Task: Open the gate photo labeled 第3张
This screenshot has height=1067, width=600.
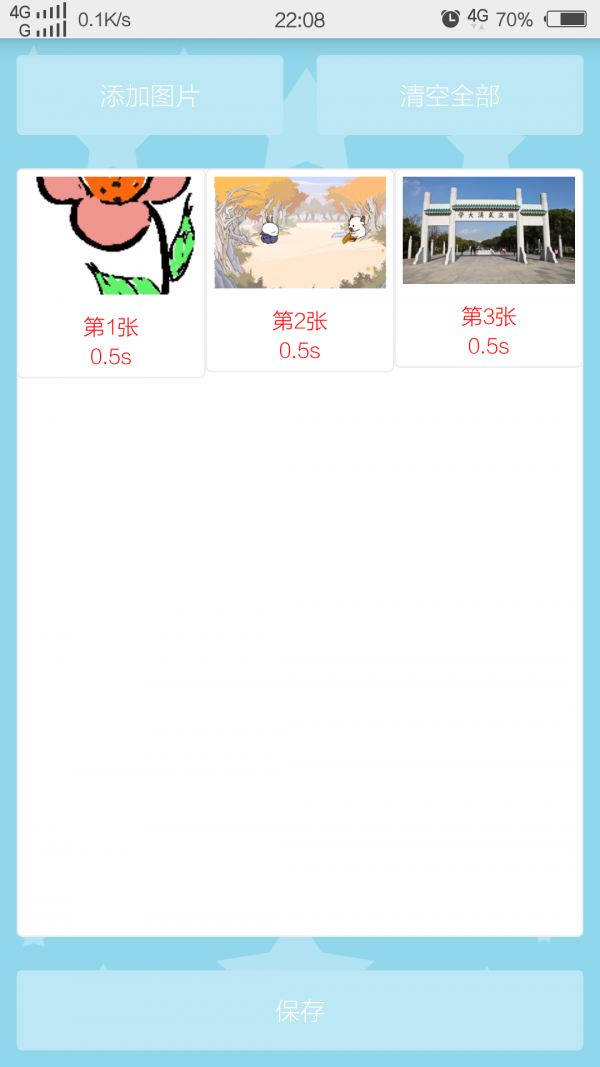Action: click(489, 230)
